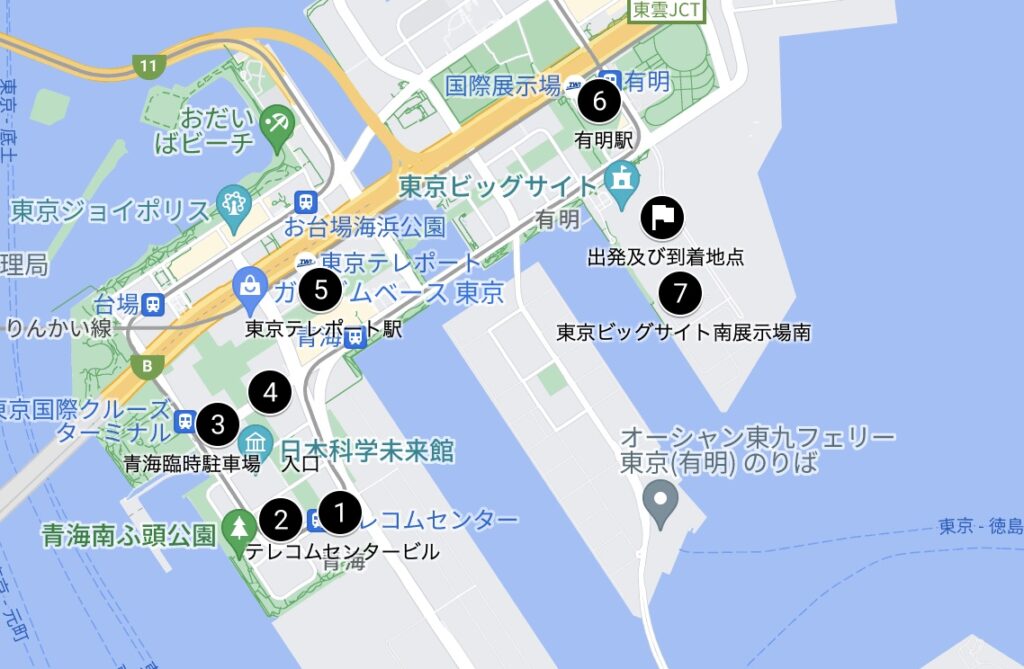Open marker 6 at 有明駅
Image resolution: width=1024 pixels, height=669 pixels.
click(x=600, y=101)
